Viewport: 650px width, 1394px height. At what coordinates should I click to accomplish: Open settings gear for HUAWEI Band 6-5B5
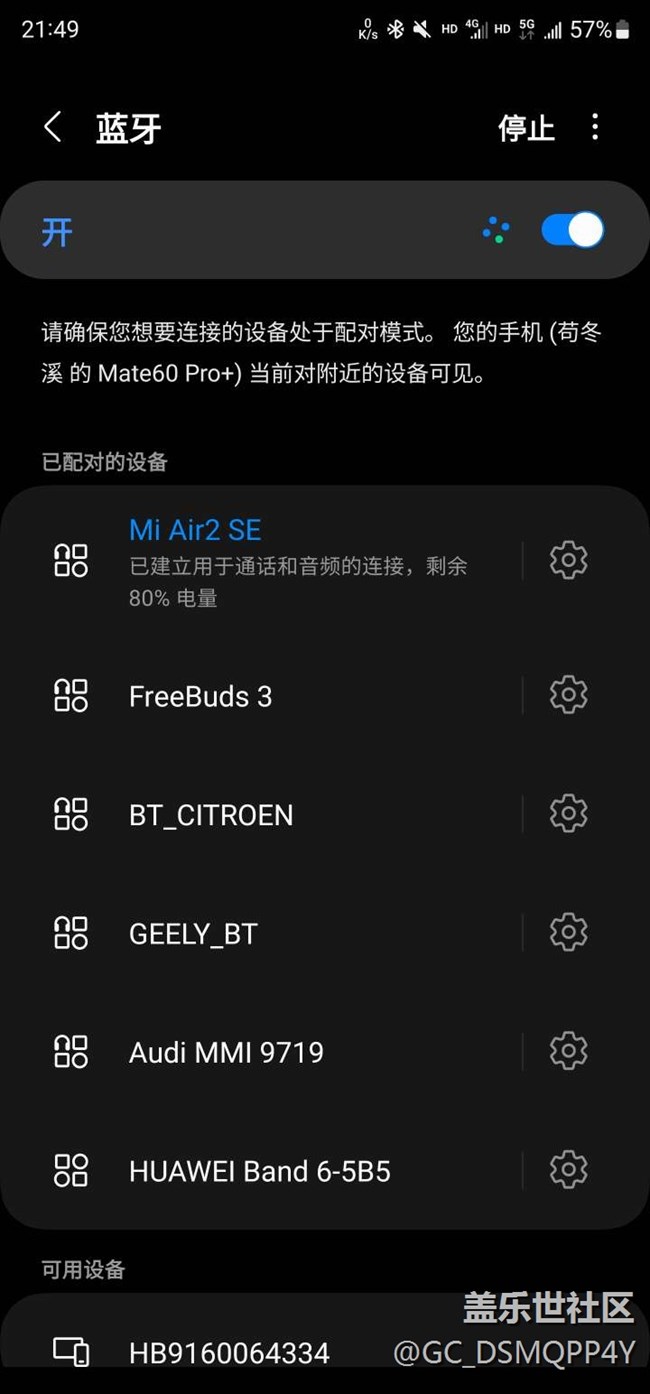568,1169
